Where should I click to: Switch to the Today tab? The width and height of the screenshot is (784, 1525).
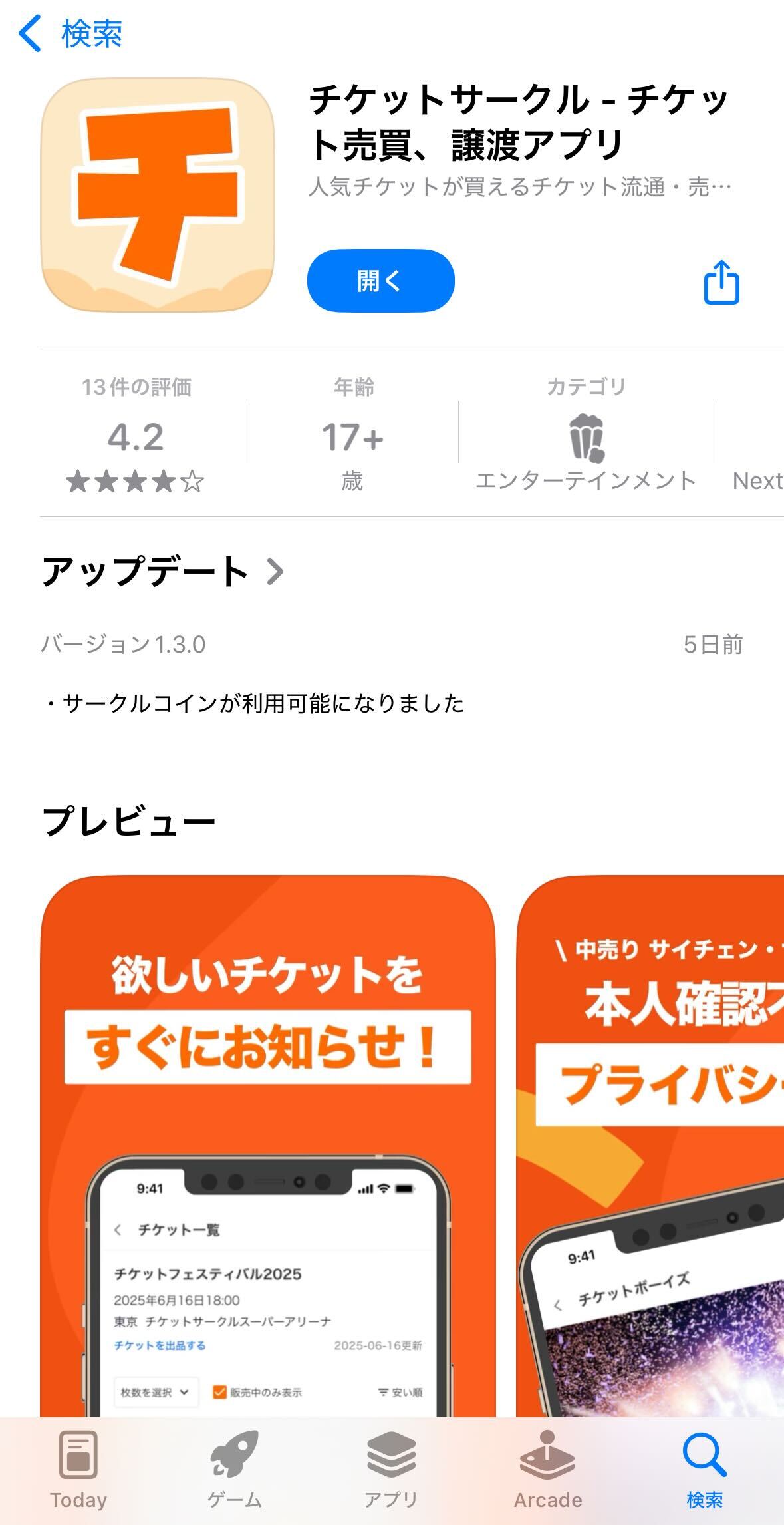tap(78, 1470)
